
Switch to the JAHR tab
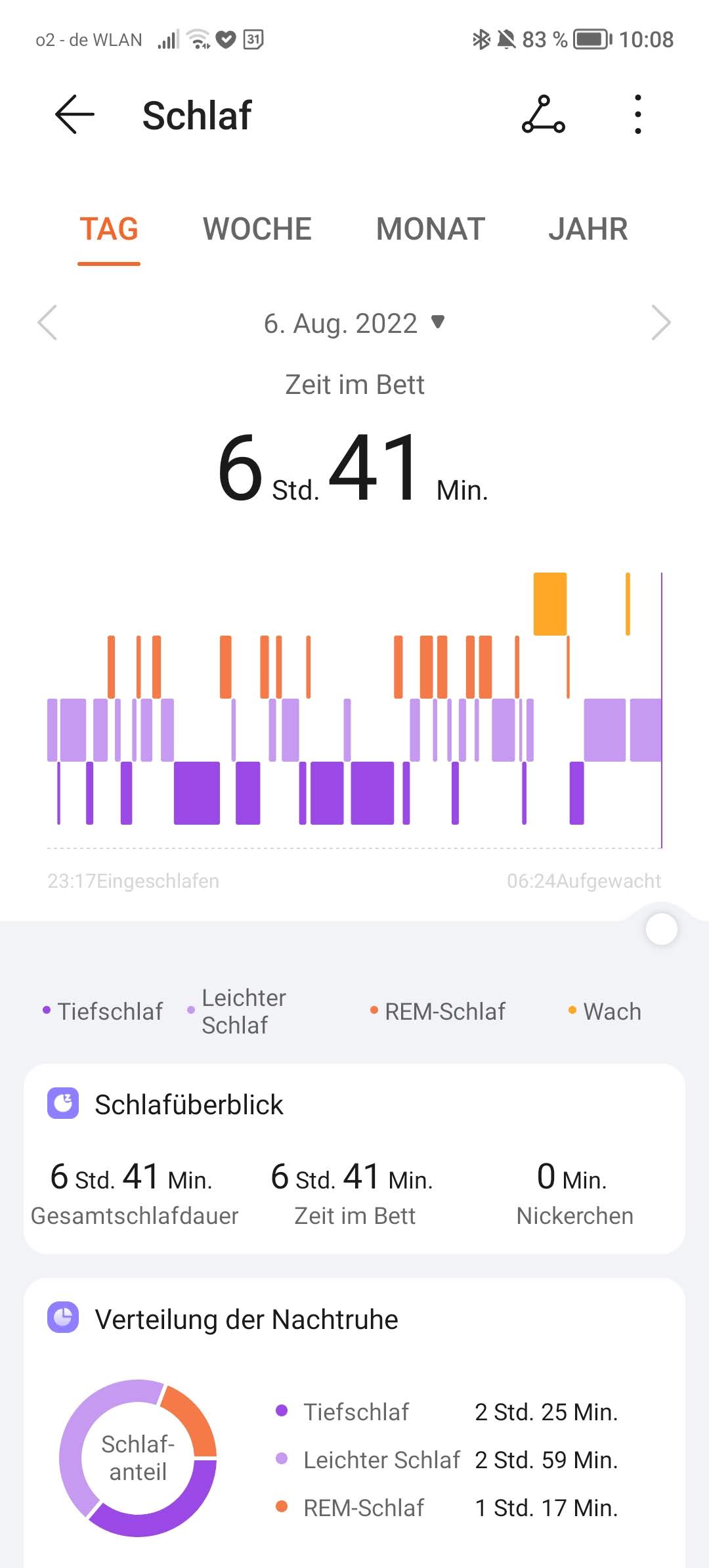click(588, 230)
